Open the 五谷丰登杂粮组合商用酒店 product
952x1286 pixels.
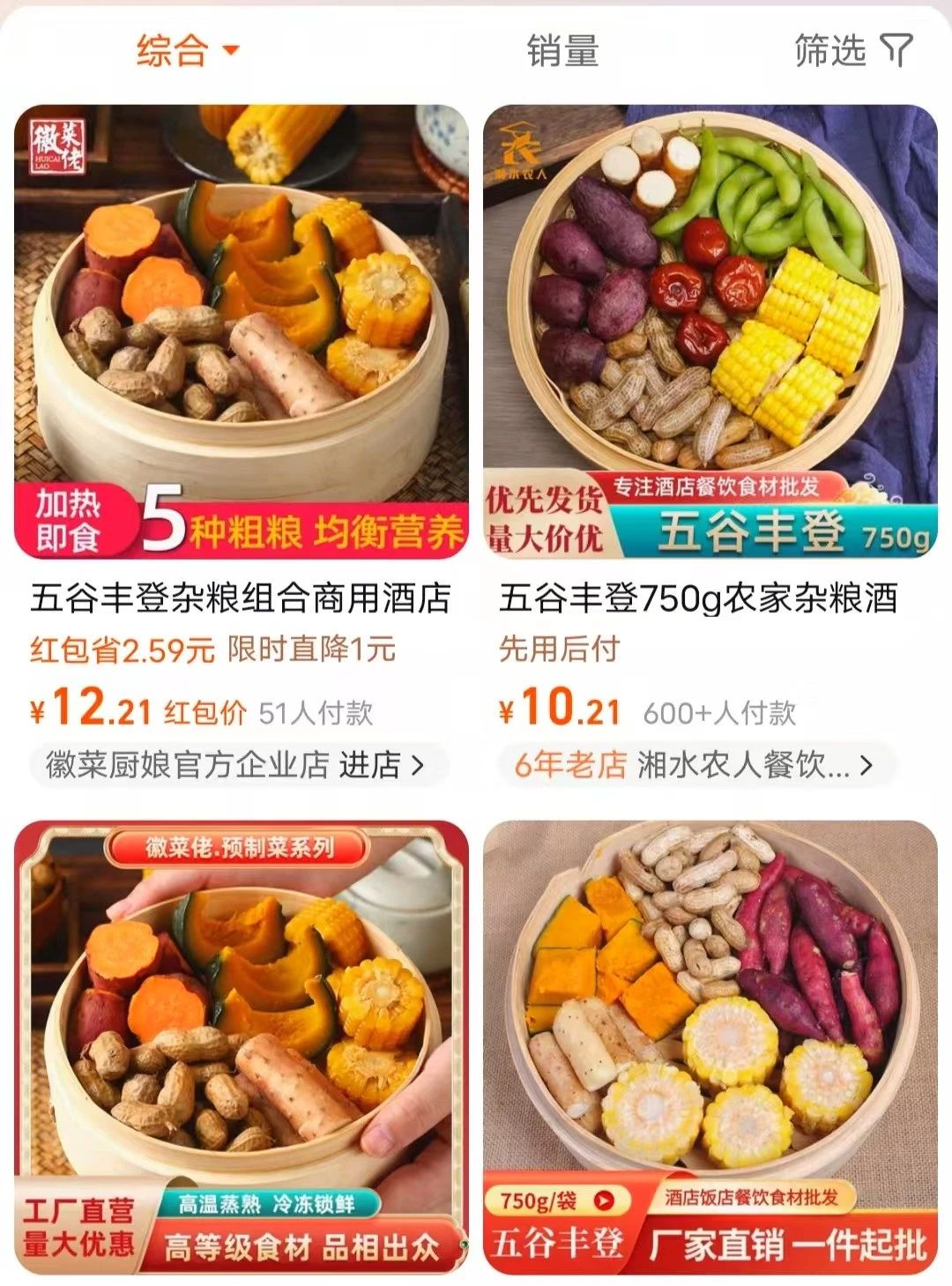240,598
